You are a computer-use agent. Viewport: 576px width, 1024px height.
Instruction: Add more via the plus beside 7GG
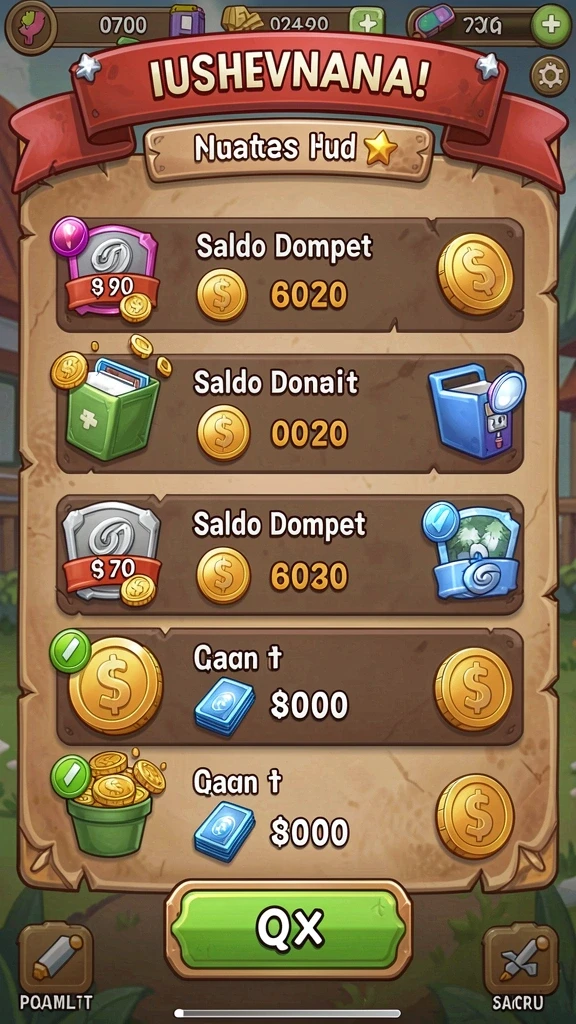click(550, 25)
